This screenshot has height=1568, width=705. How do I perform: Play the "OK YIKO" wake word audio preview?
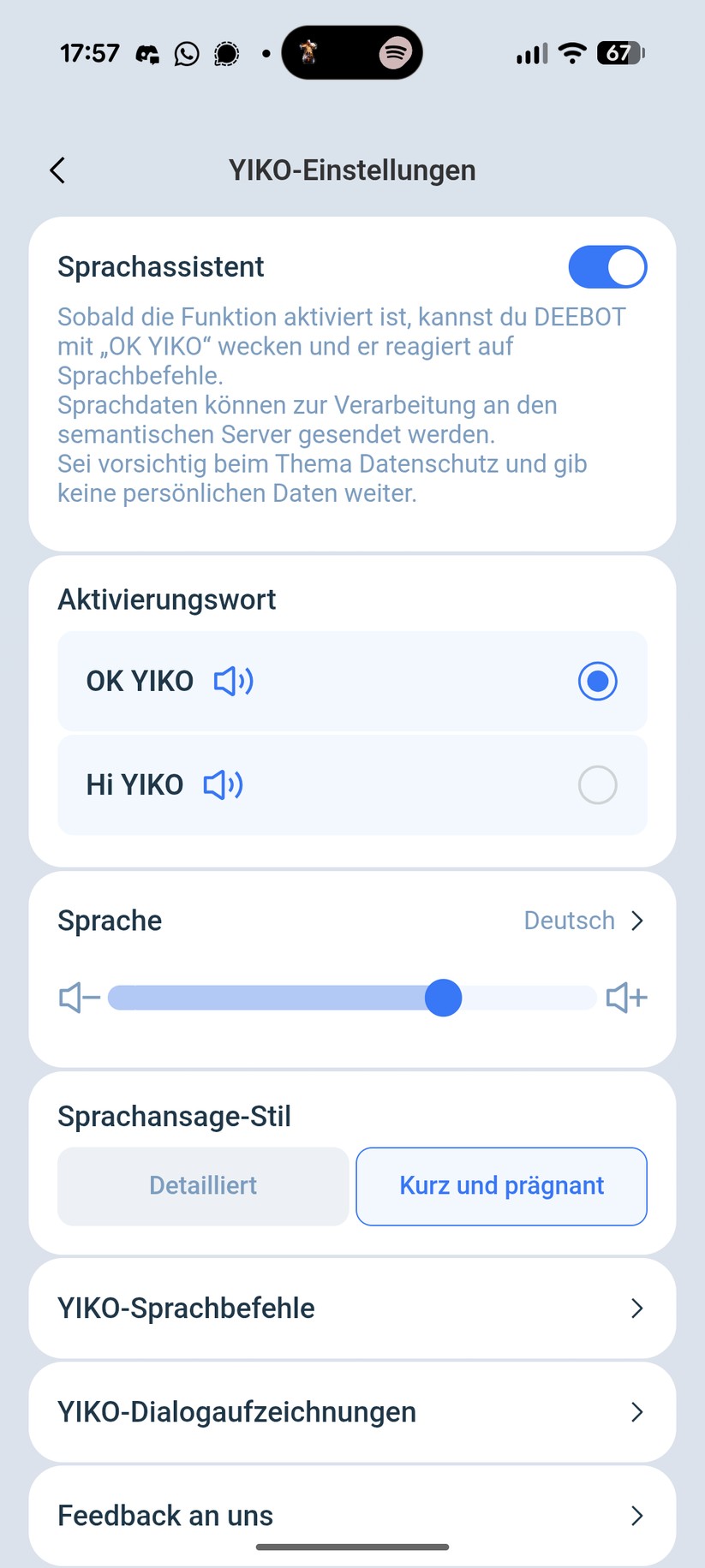point(232,682)
